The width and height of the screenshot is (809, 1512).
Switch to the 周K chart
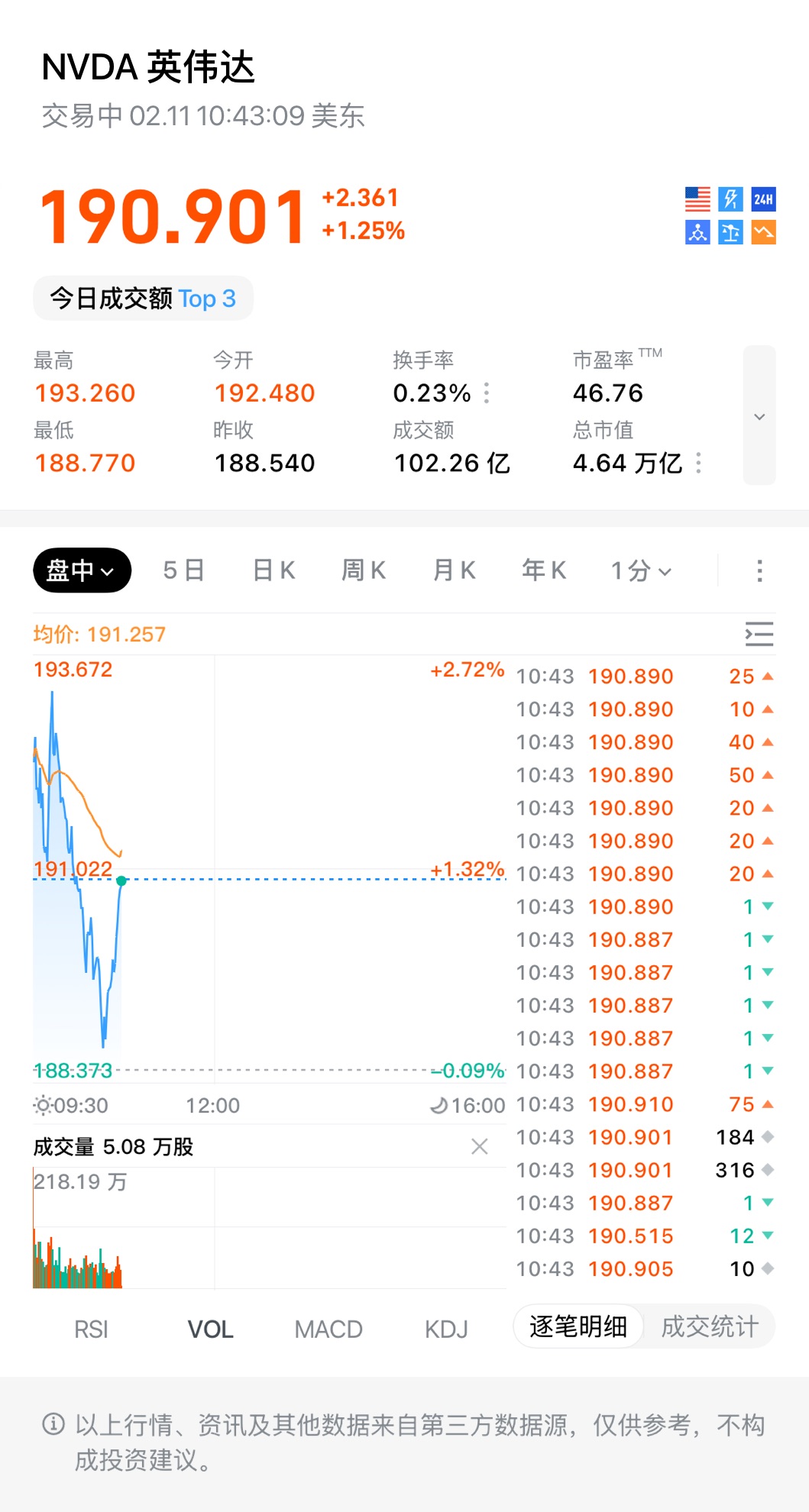(364, 570)
